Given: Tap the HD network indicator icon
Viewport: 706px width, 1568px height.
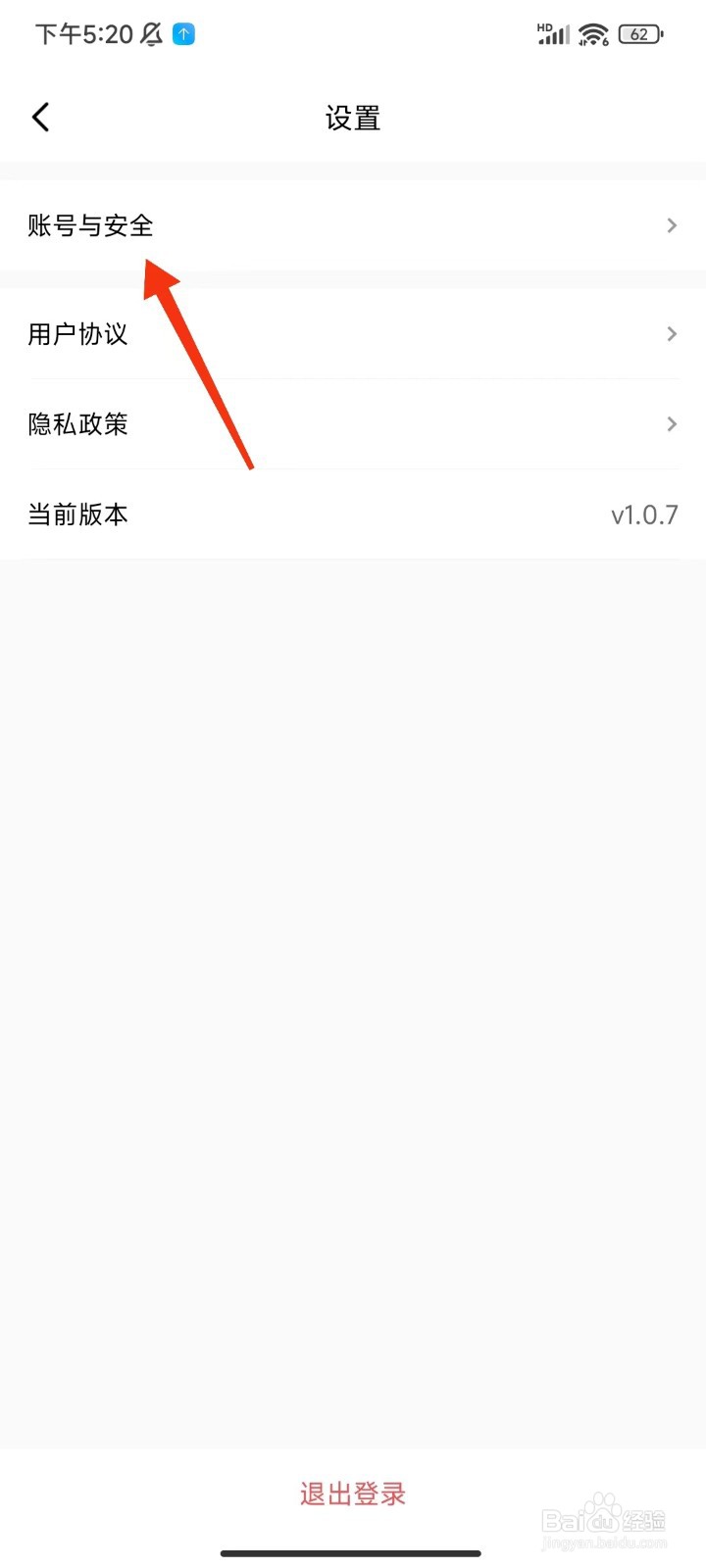Looking at the screenshot, I should [x=545, y=27].
